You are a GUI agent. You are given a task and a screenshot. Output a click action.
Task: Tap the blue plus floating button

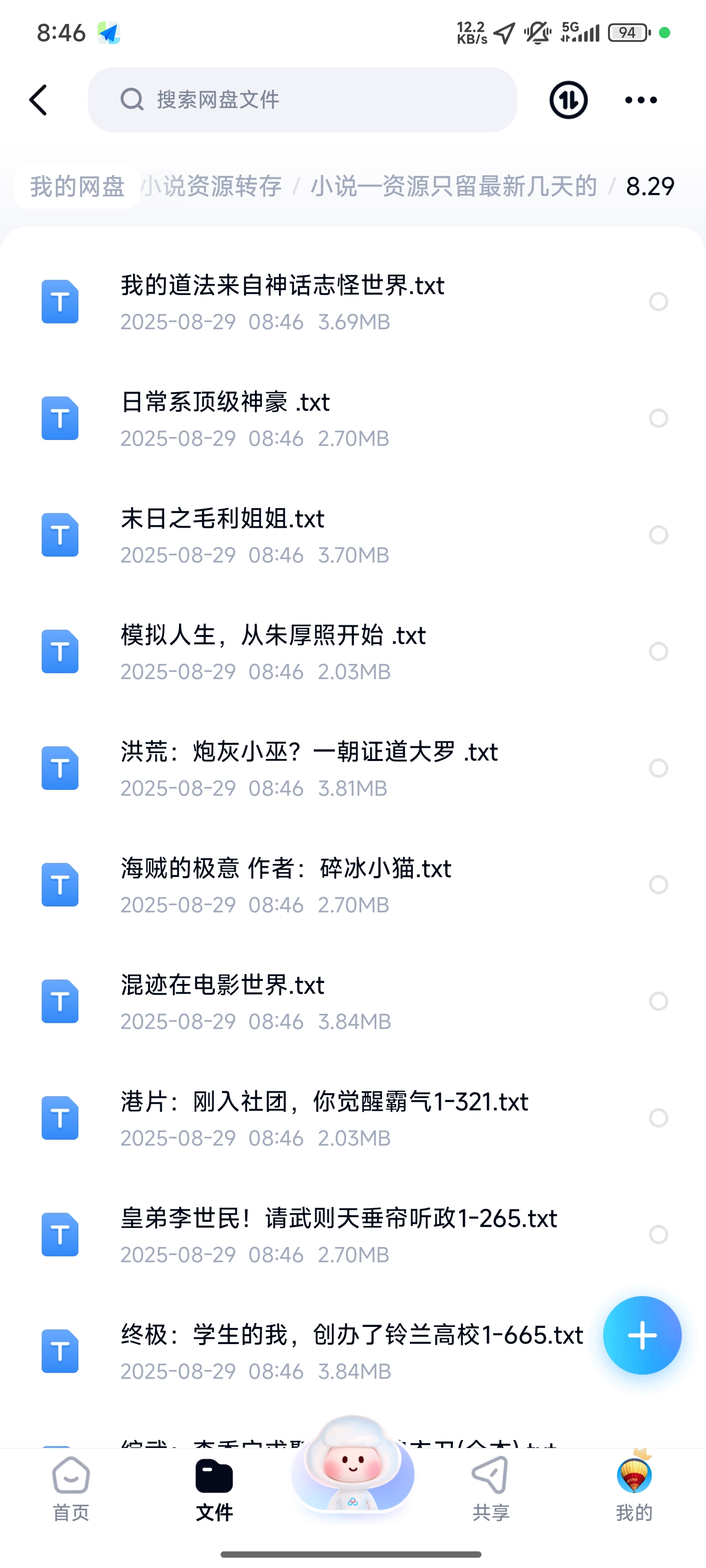pyautogui.click(x=641, y=1335)
